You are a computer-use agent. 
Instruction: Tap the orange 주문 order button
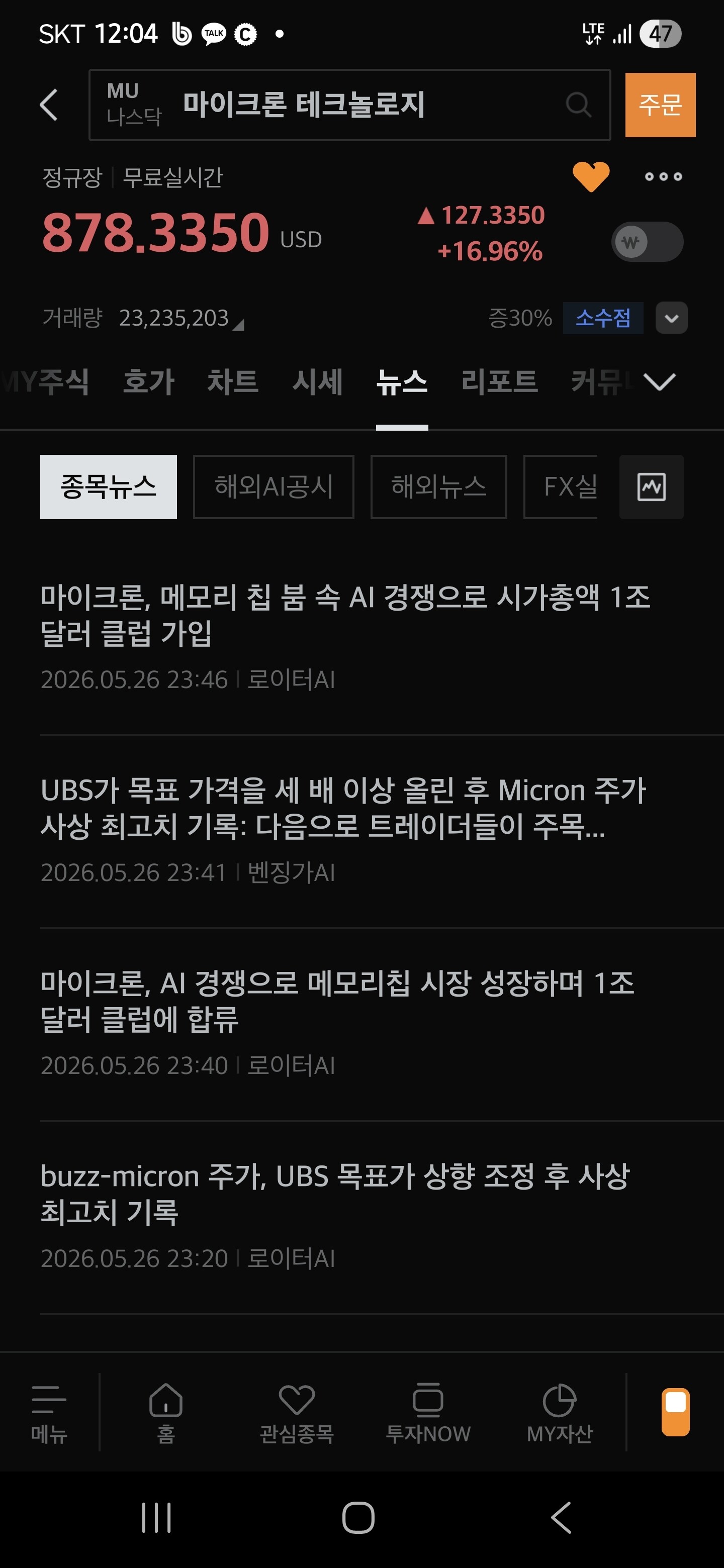click(x=660, y=105)
